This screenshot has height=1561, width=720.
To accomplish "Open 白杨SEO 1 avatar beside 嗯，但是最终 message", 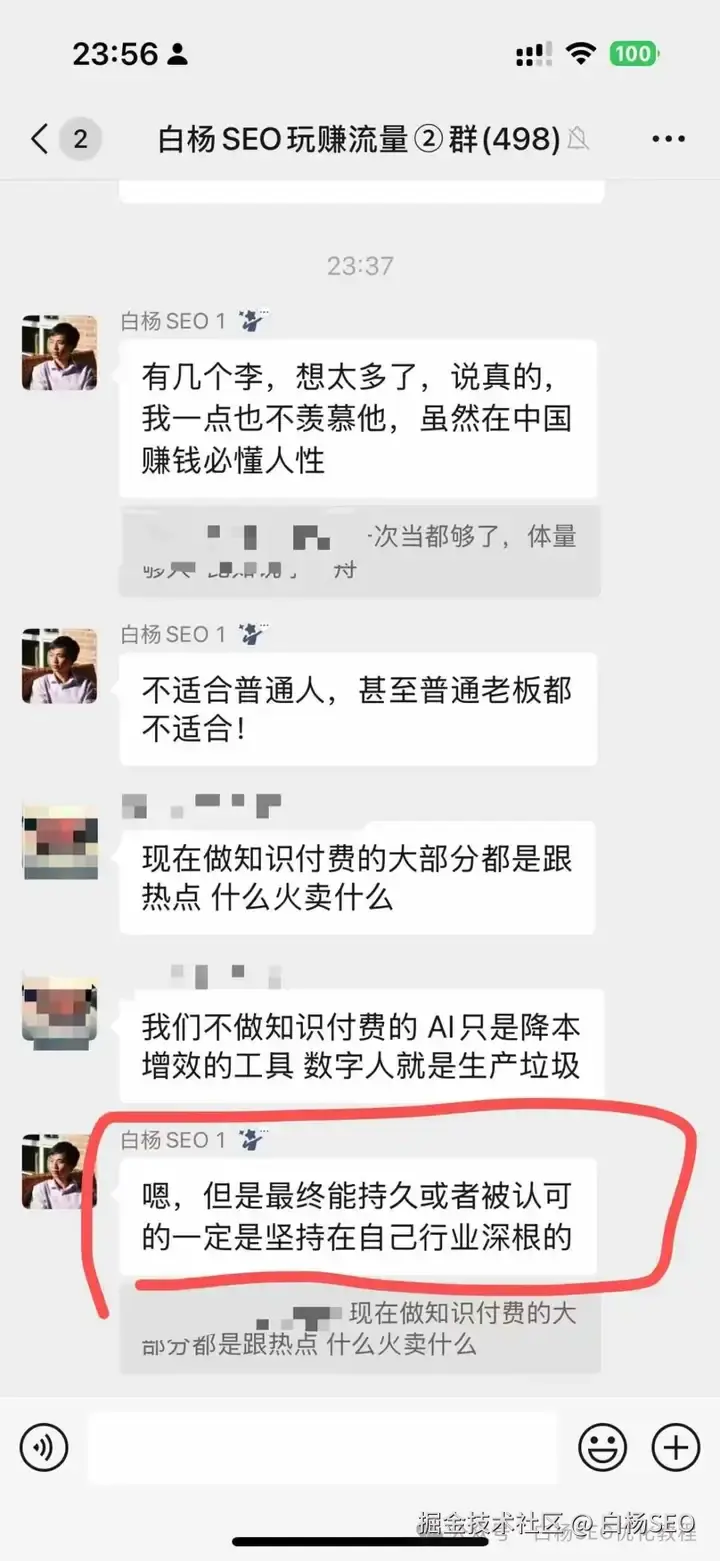I will click(60, 1171).
